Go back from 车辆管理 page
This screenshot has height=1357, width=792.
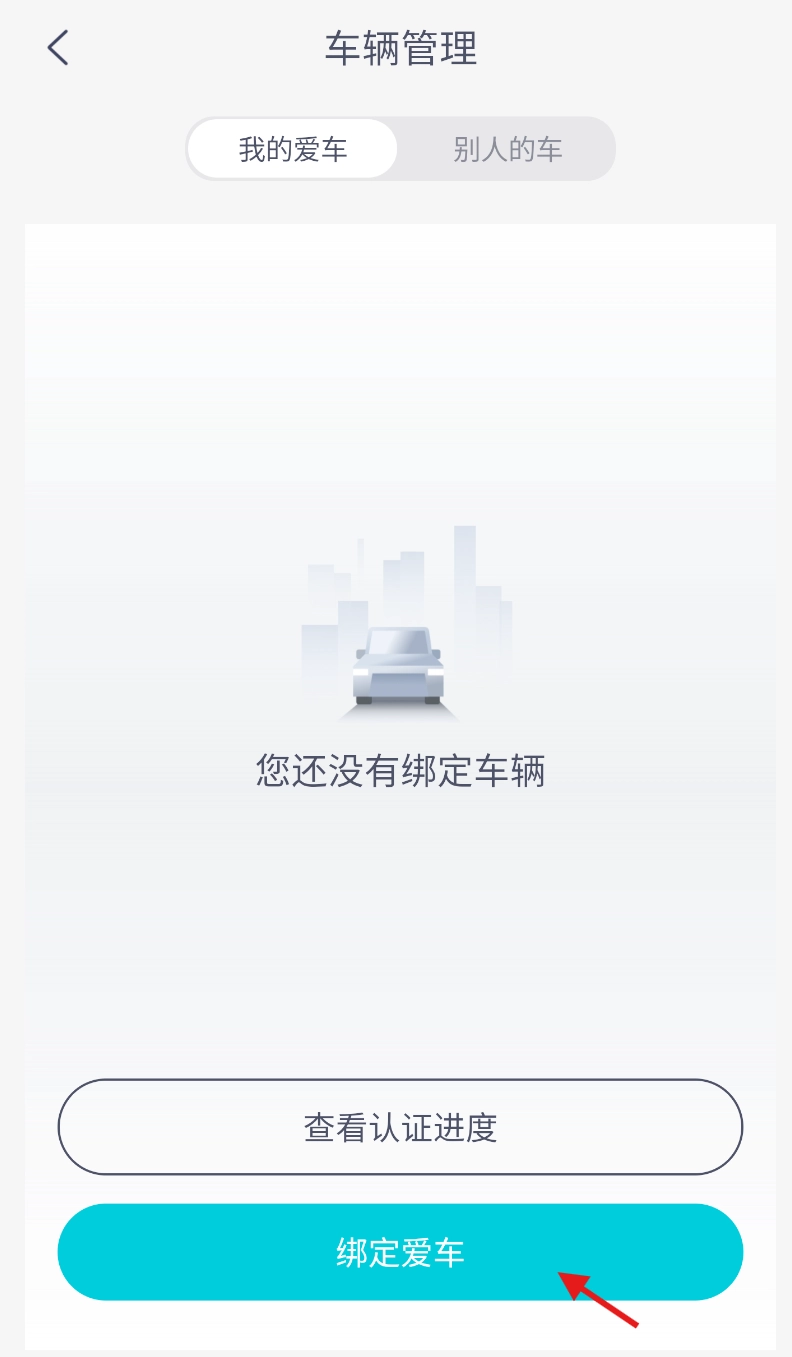58,48
